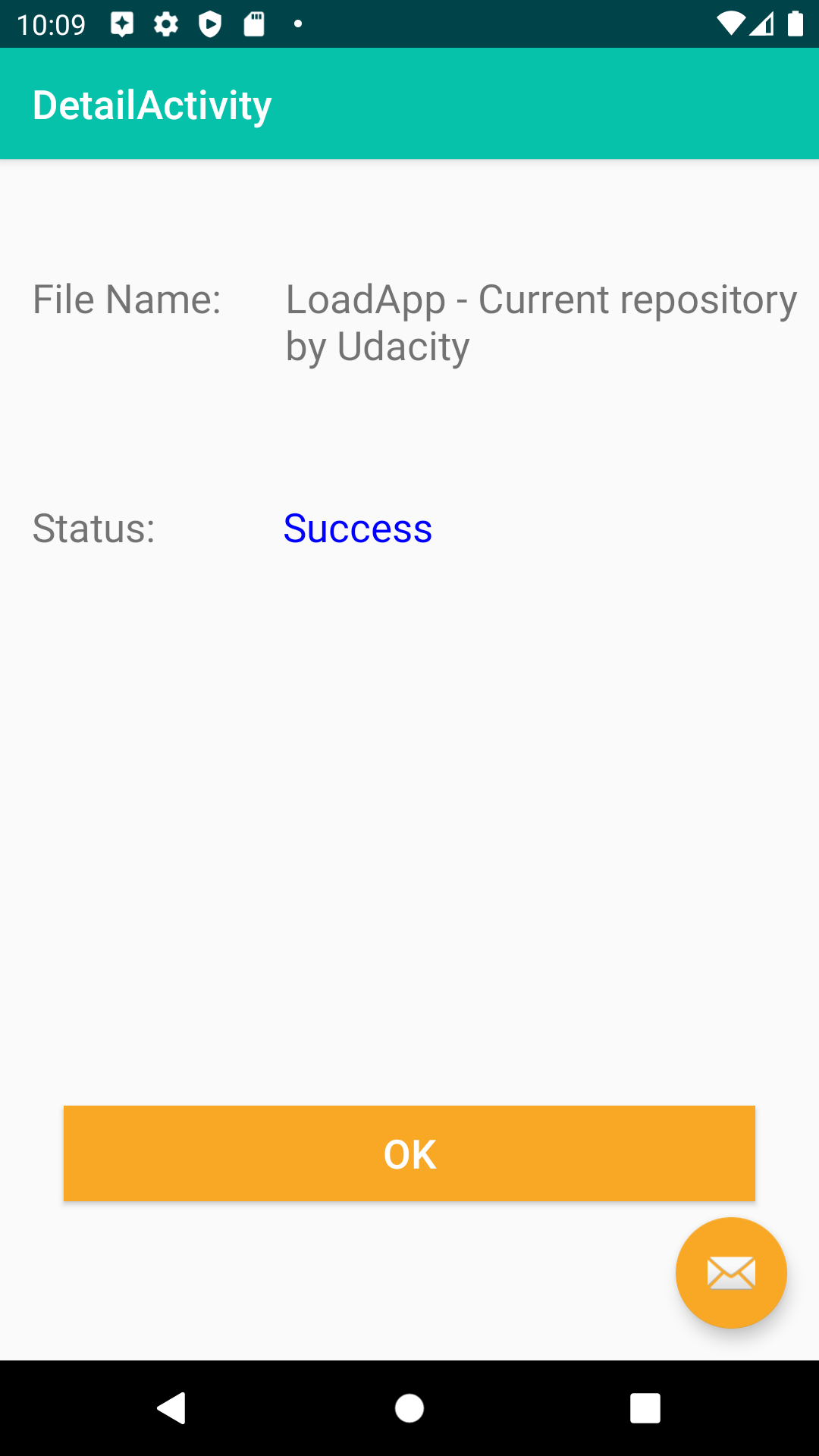
Task: Select the notification badge icon near the clock
Action: (121, 23)
